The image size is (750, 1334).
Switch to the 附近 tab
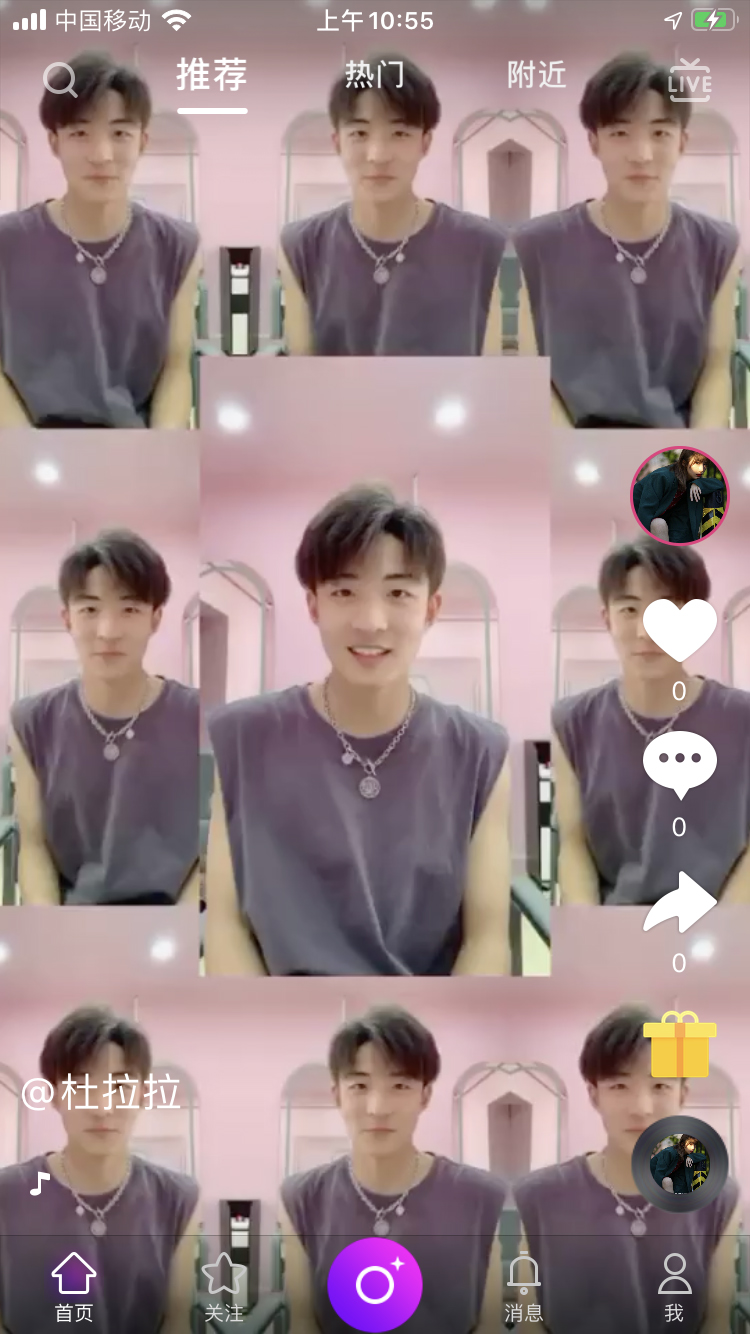point(537,76)
